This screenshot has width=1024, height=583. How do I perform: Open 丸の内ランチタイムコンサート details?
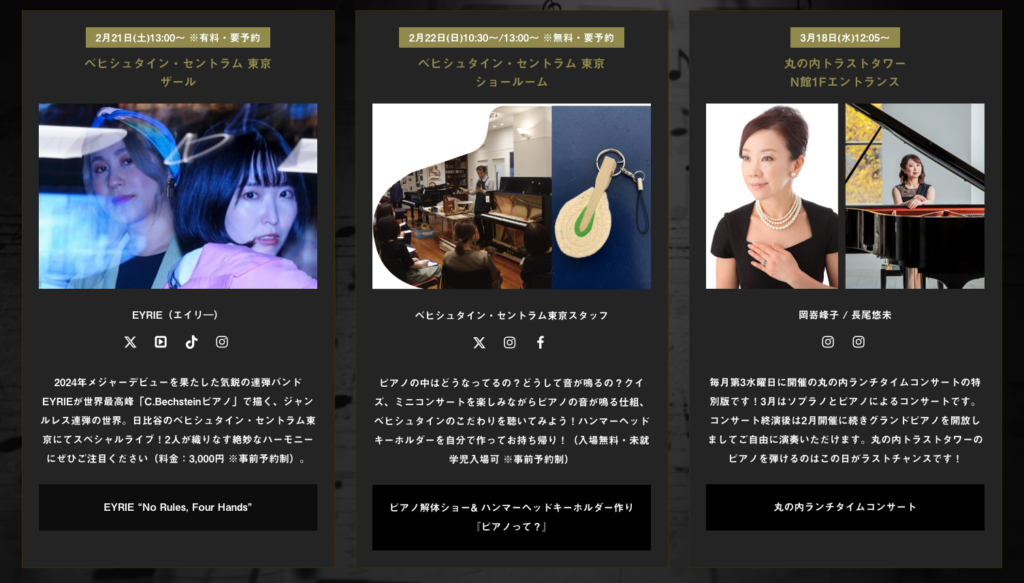pos(844,507)
